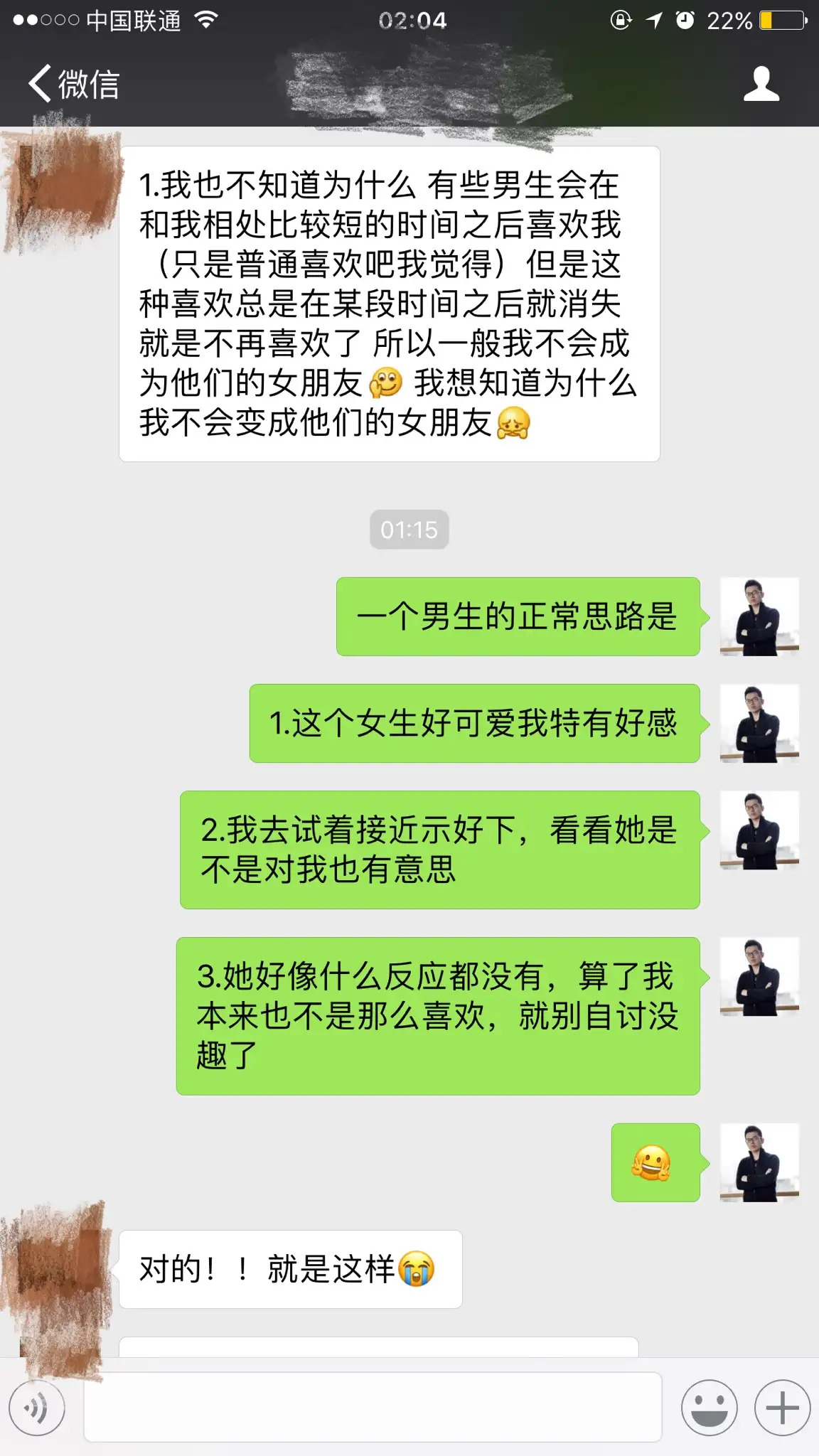The width and height of the screenshot is (819, 1456).
Task: Tap the message text field
Action: coord(373,1407)
